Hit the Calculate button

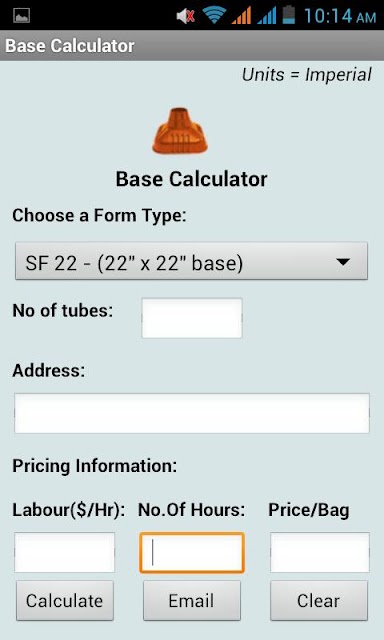[65, 601]
